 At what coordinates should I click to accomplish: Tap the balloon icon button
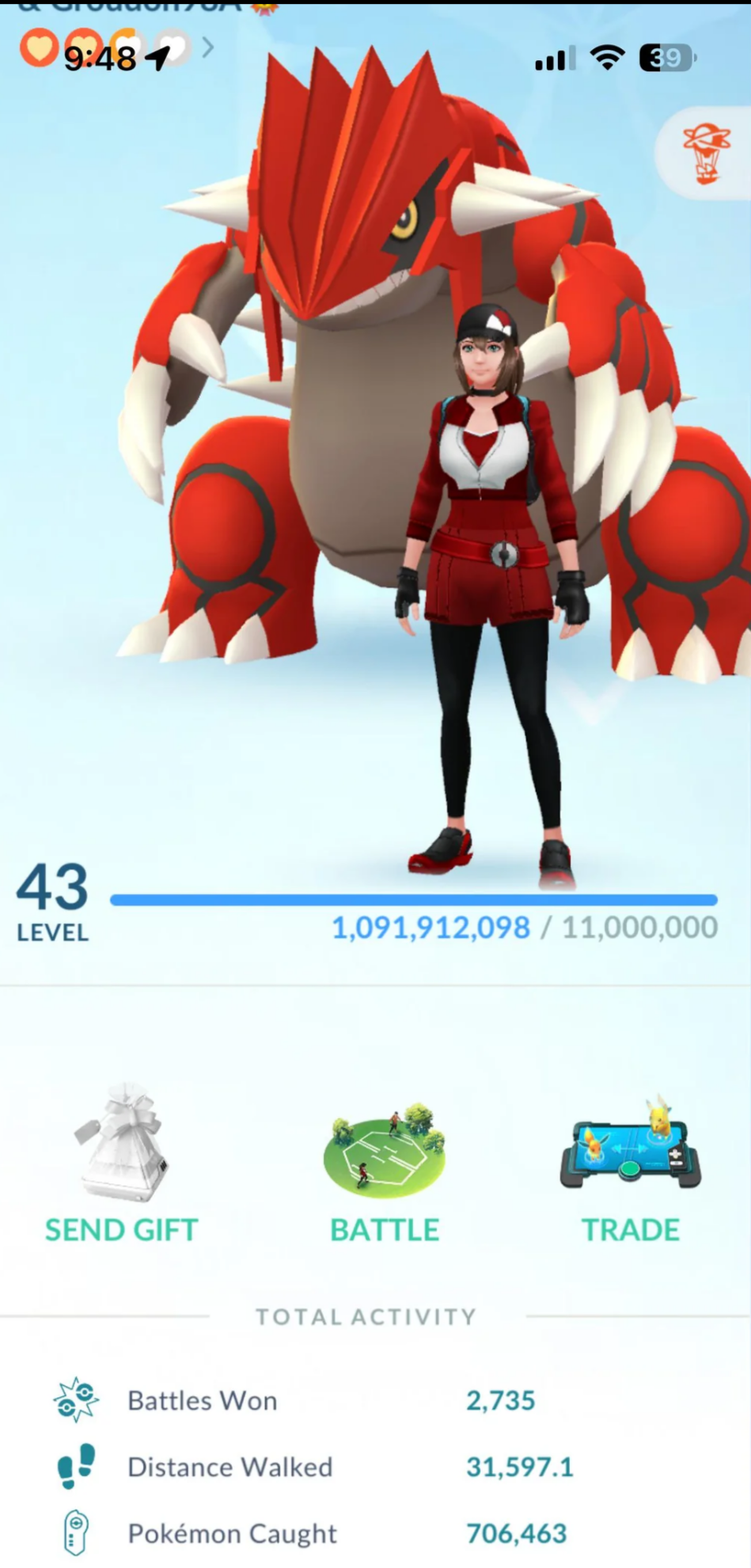[x=706, y=152]
